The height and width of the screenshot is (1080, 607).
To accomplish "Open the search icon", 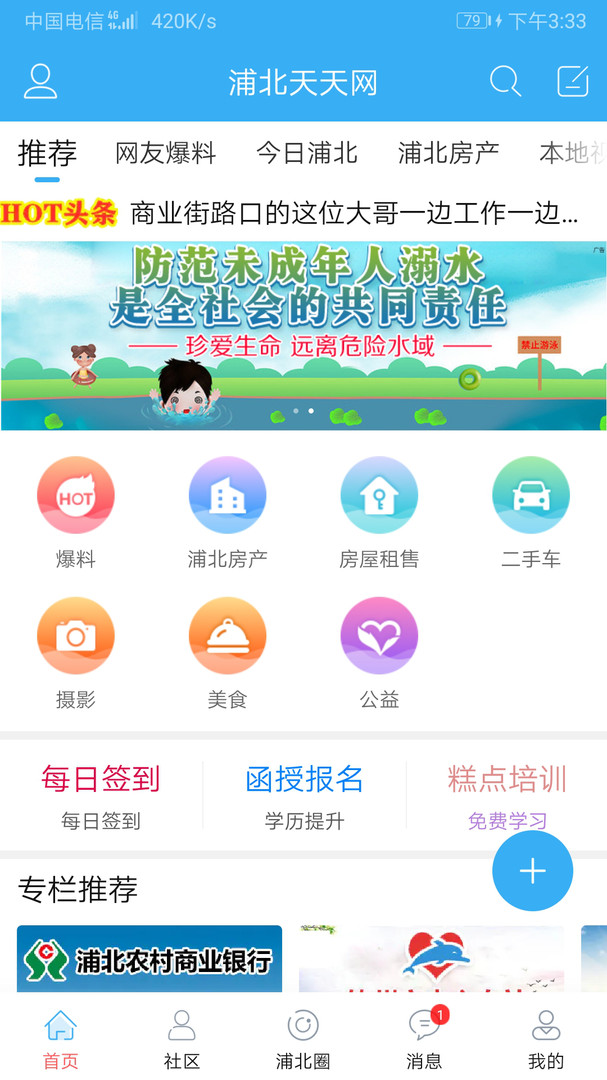I will tap(505, 81).
